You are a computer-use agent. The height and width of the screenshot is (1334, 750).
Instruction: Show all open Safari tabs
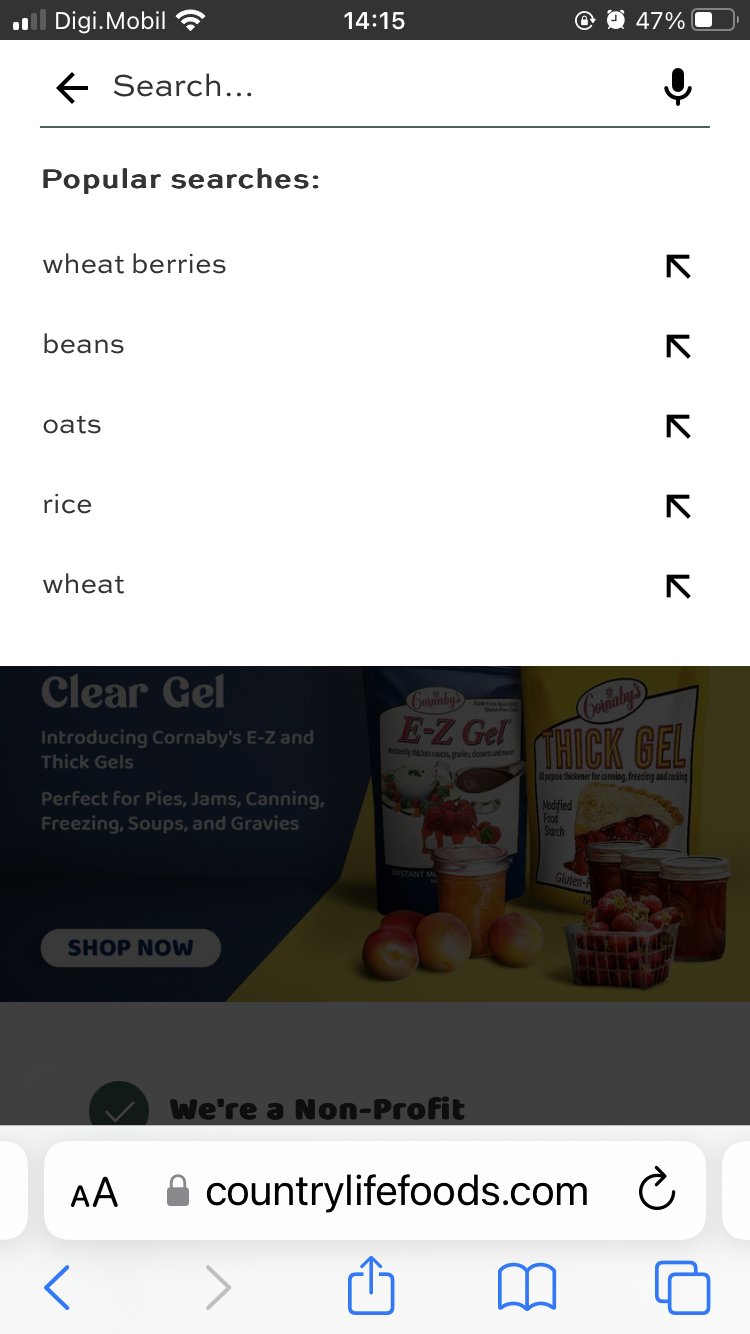[682, 1287]
